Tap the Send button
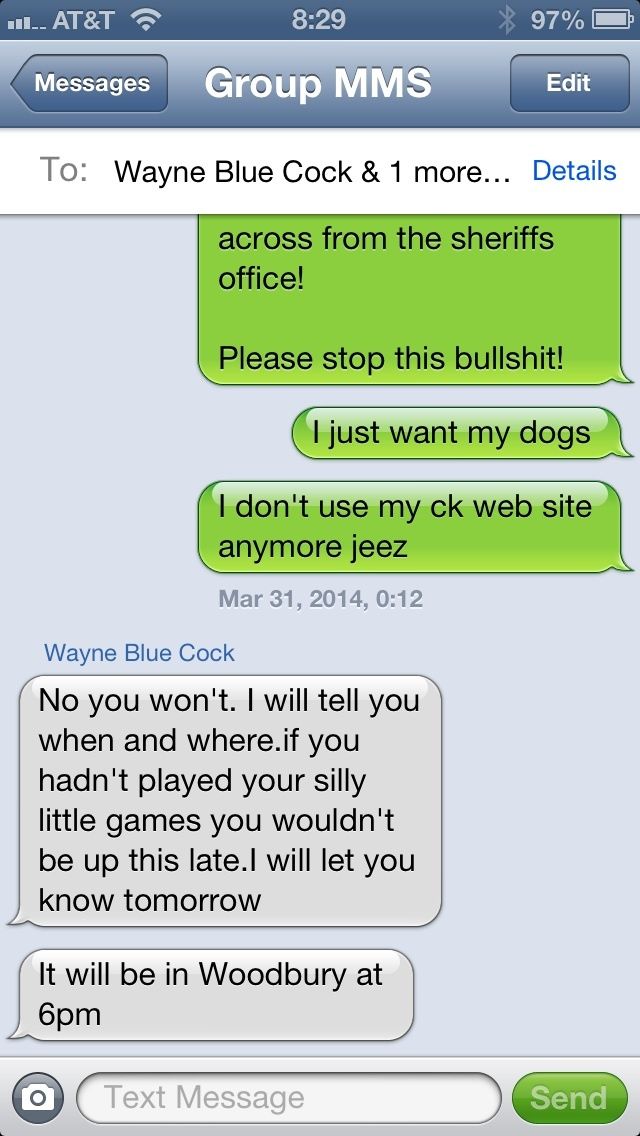The image size is (640, 1136). pos(568,1097)
